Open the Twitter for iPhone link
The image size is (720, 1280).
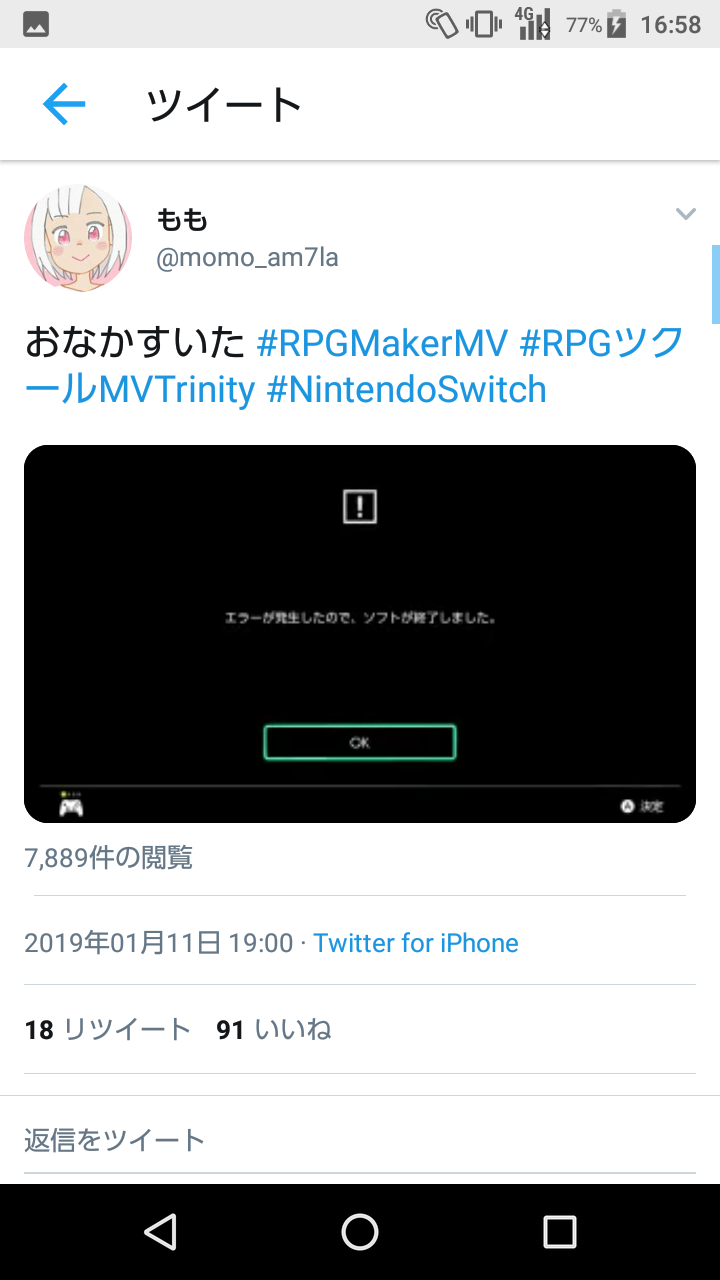(x=416, y=943)
